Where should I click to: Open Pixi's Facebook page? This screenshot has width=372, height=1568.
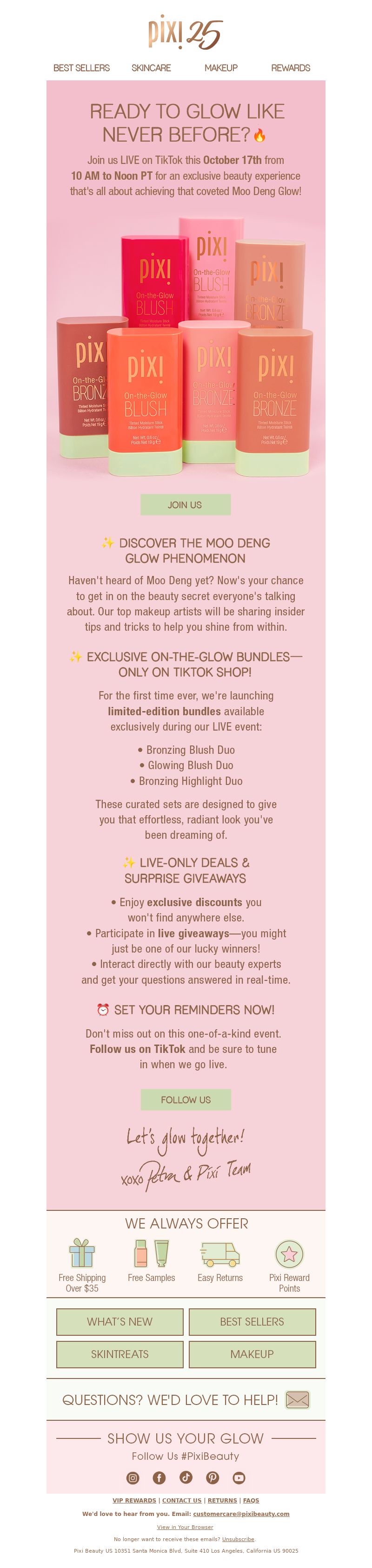point(159,1478)
